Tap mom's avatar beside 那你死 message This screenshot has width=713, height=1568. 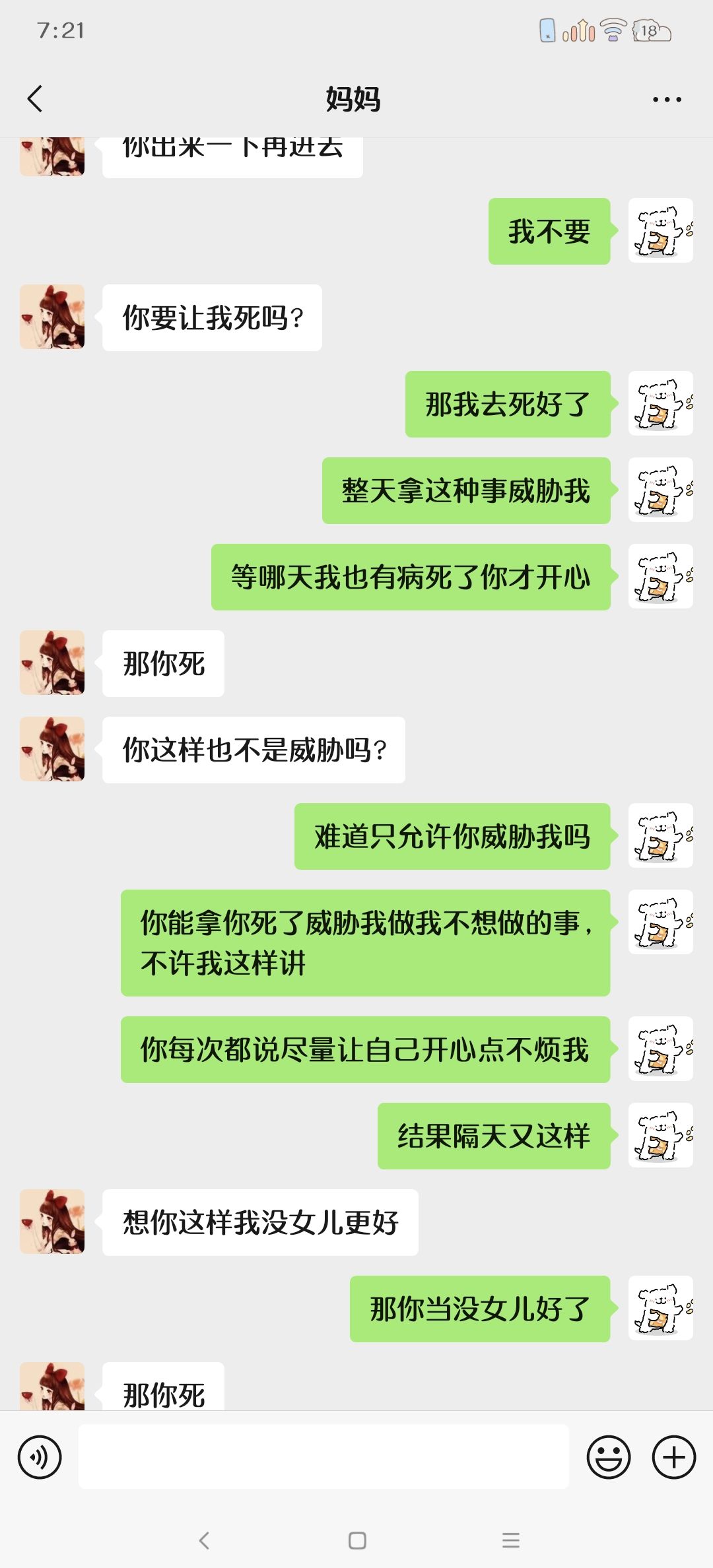pos(51,663)
